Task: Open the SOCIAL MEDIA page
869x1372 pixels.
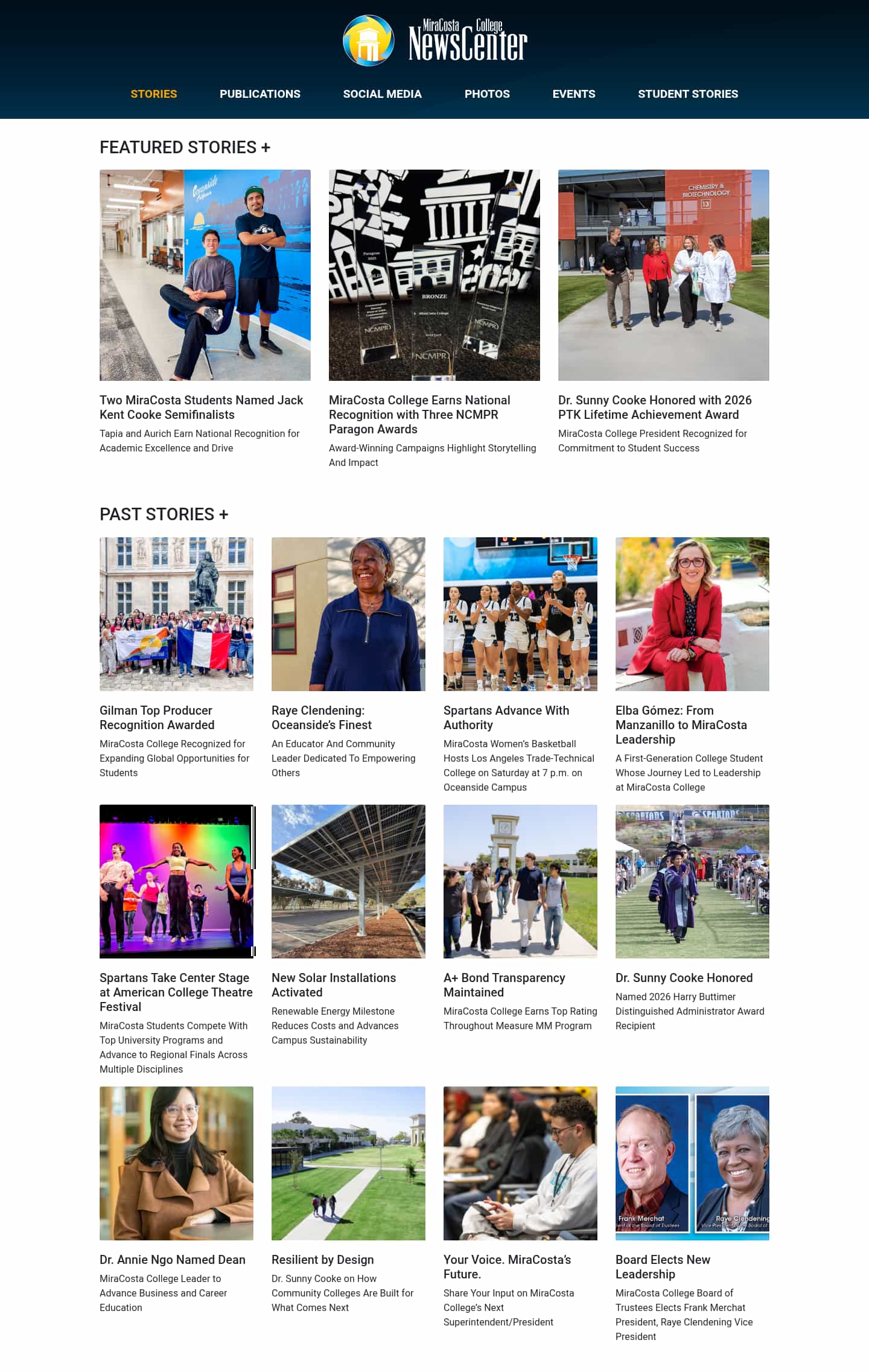Action: [383, 94]
